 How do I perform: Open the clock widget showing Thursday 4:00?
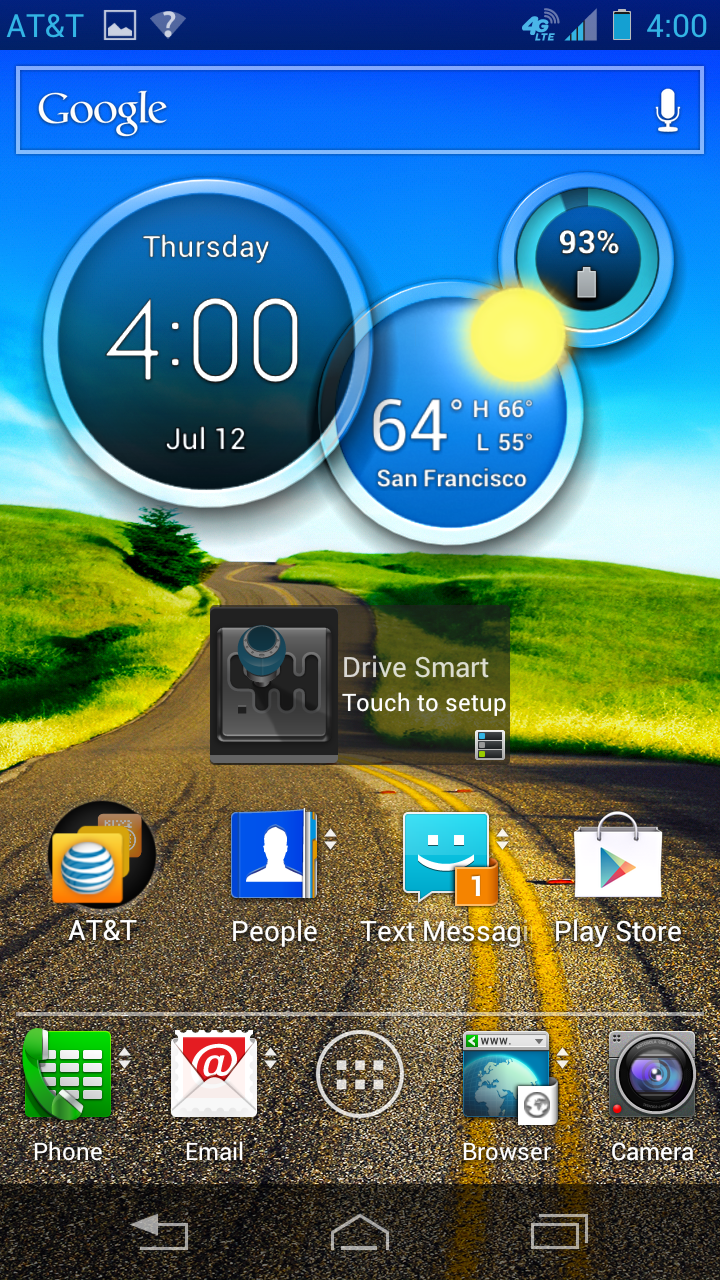point(205,340)
